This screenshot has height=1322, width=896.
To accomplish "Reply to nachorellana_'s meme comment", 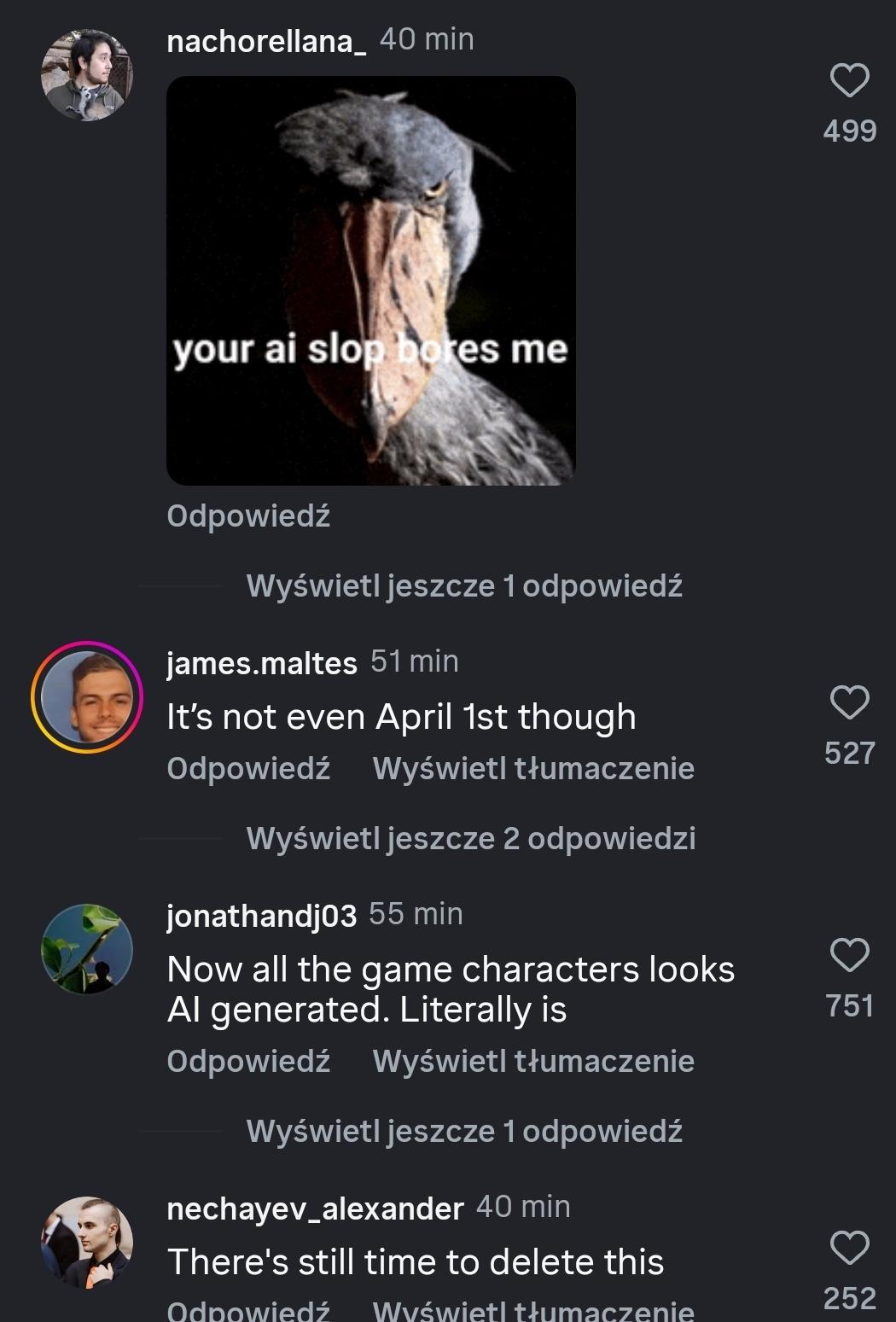I will pyautogui.click(x=248, y=516).
